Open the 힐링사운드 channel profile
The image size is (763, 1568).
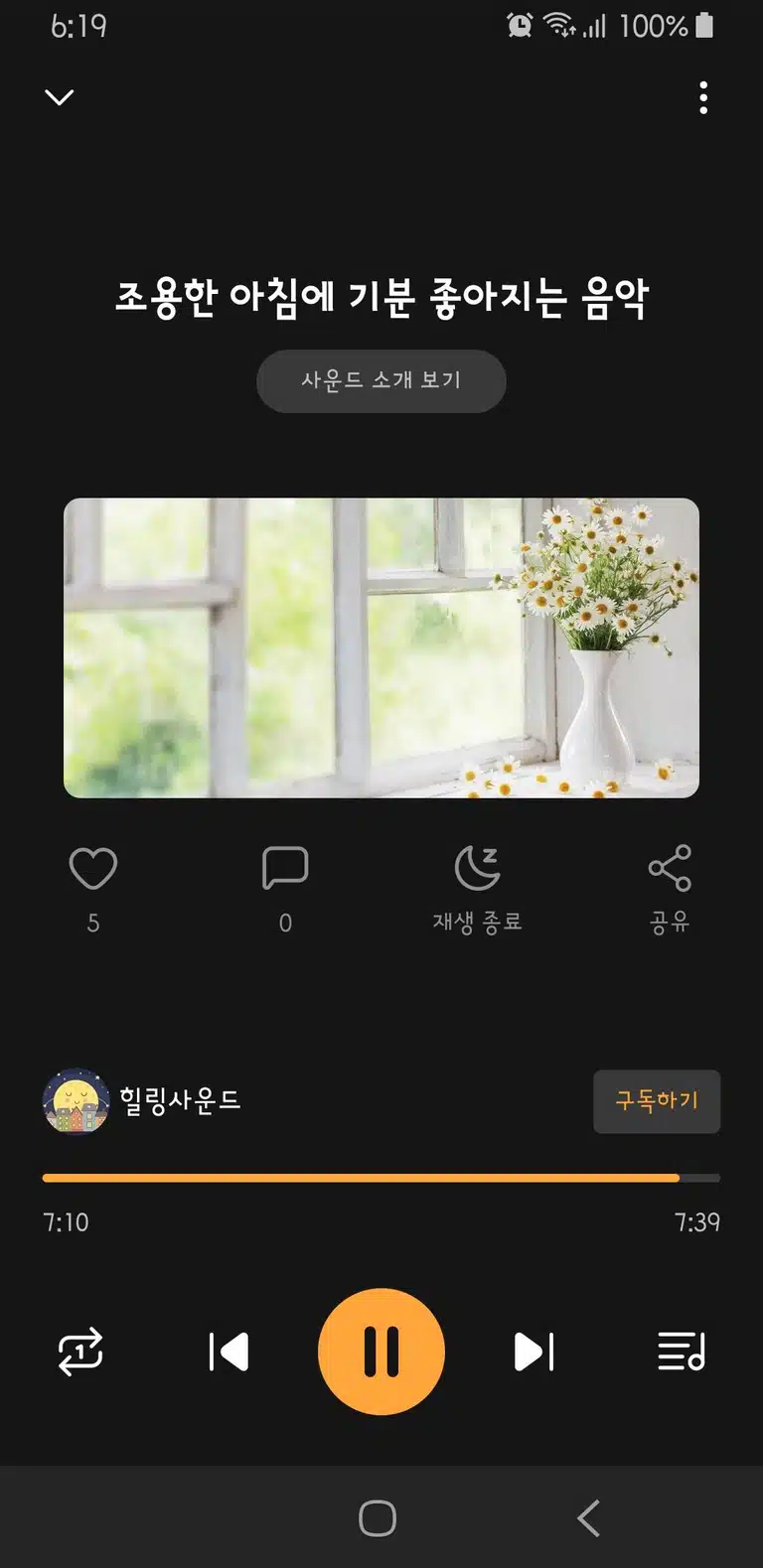(142, 1100)
